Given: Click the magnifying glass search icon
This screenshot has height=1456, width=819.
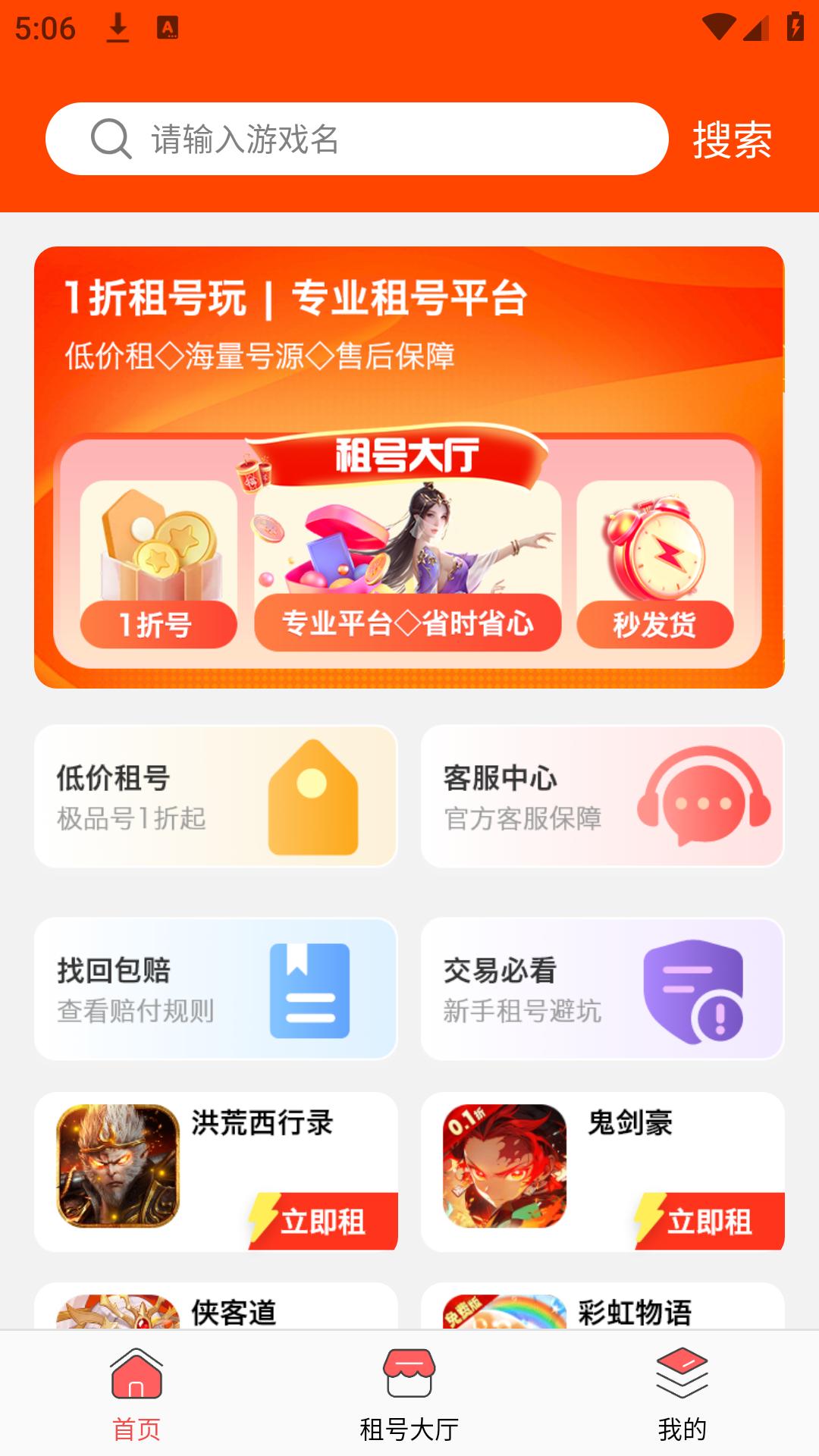Looking at the screenshot, I should (x=108, y=138).
